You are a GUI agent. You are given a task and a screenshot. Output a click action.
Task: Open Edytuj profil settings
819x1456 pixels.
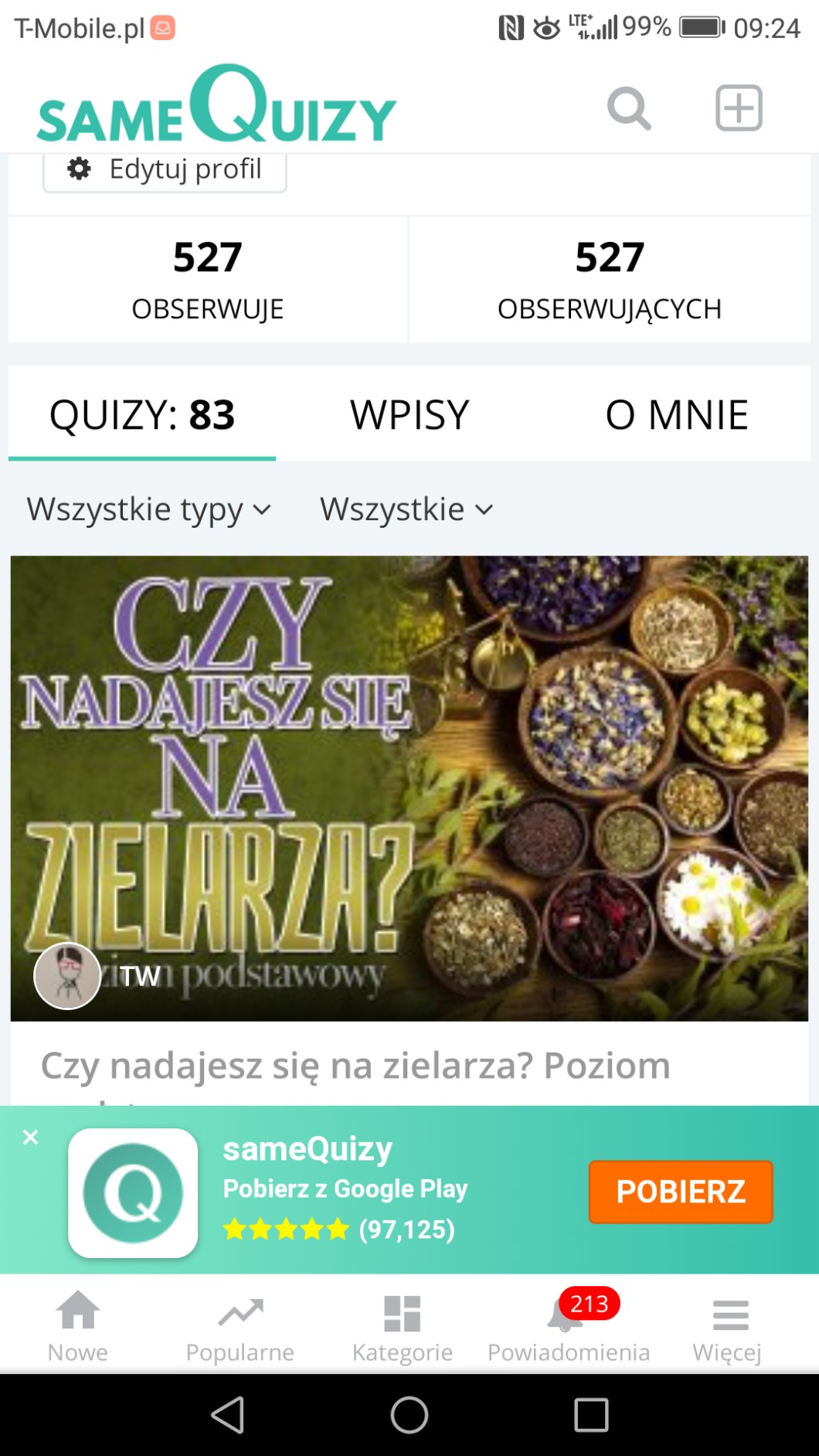pyautogui.click(x=165, y=170)
